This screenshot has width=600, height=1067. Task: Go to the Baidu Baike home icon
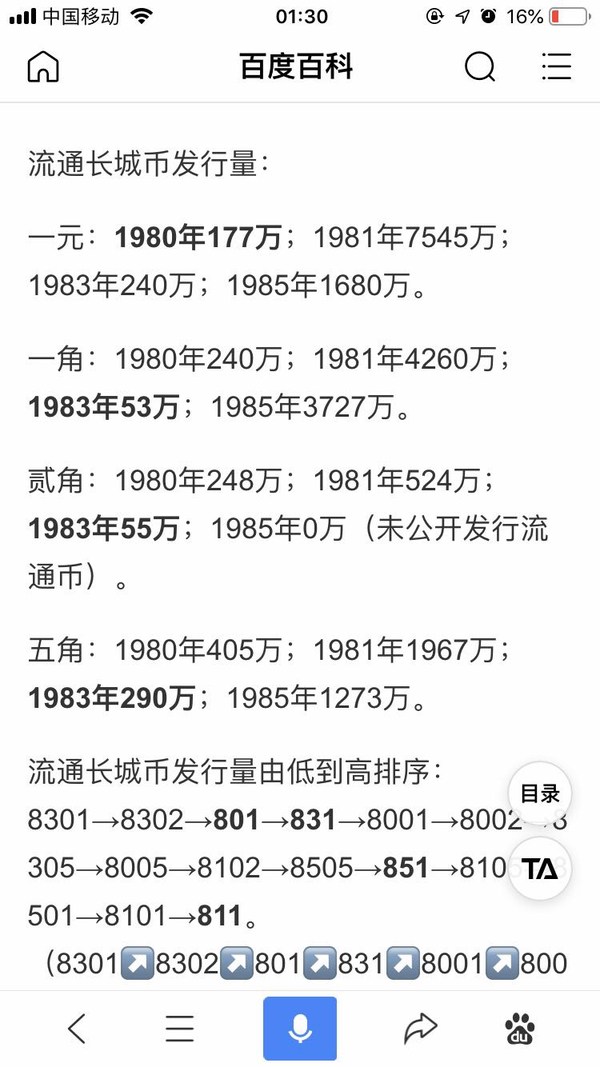coord(43,67)
